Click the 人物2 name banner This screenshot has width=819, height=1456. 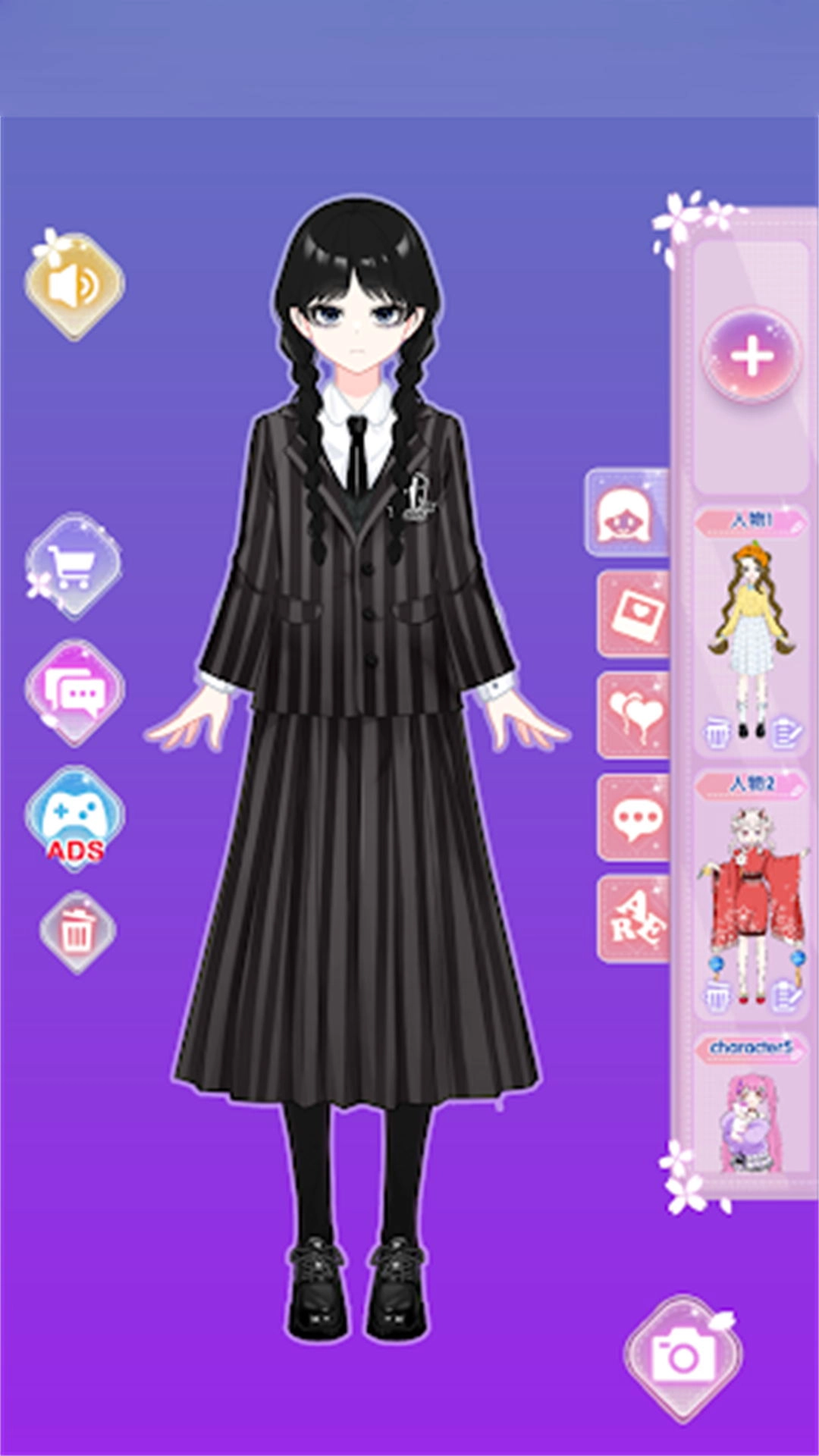[x=749, y=786]
